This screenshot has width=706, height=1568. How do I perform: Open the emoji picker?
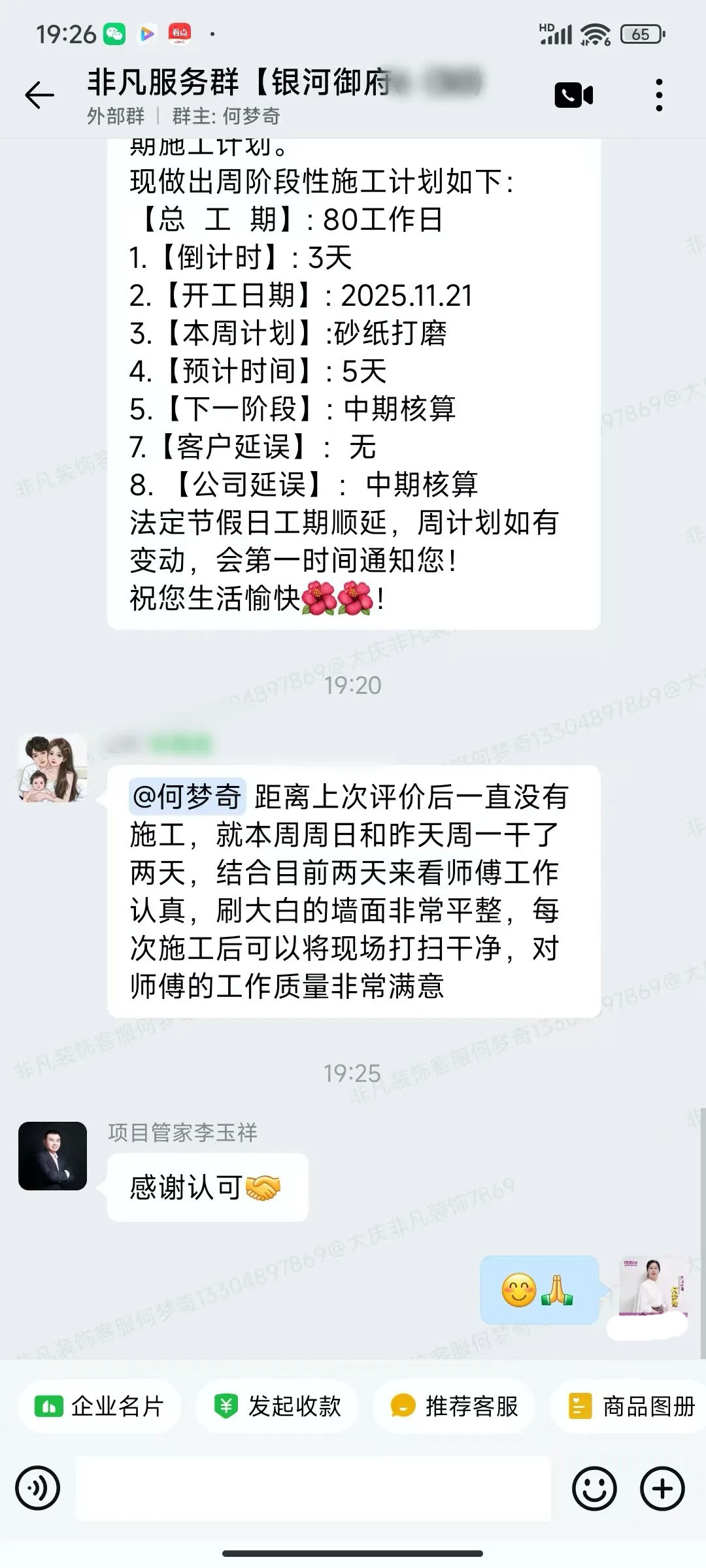pyautogui.click(x=594, y=1489)
